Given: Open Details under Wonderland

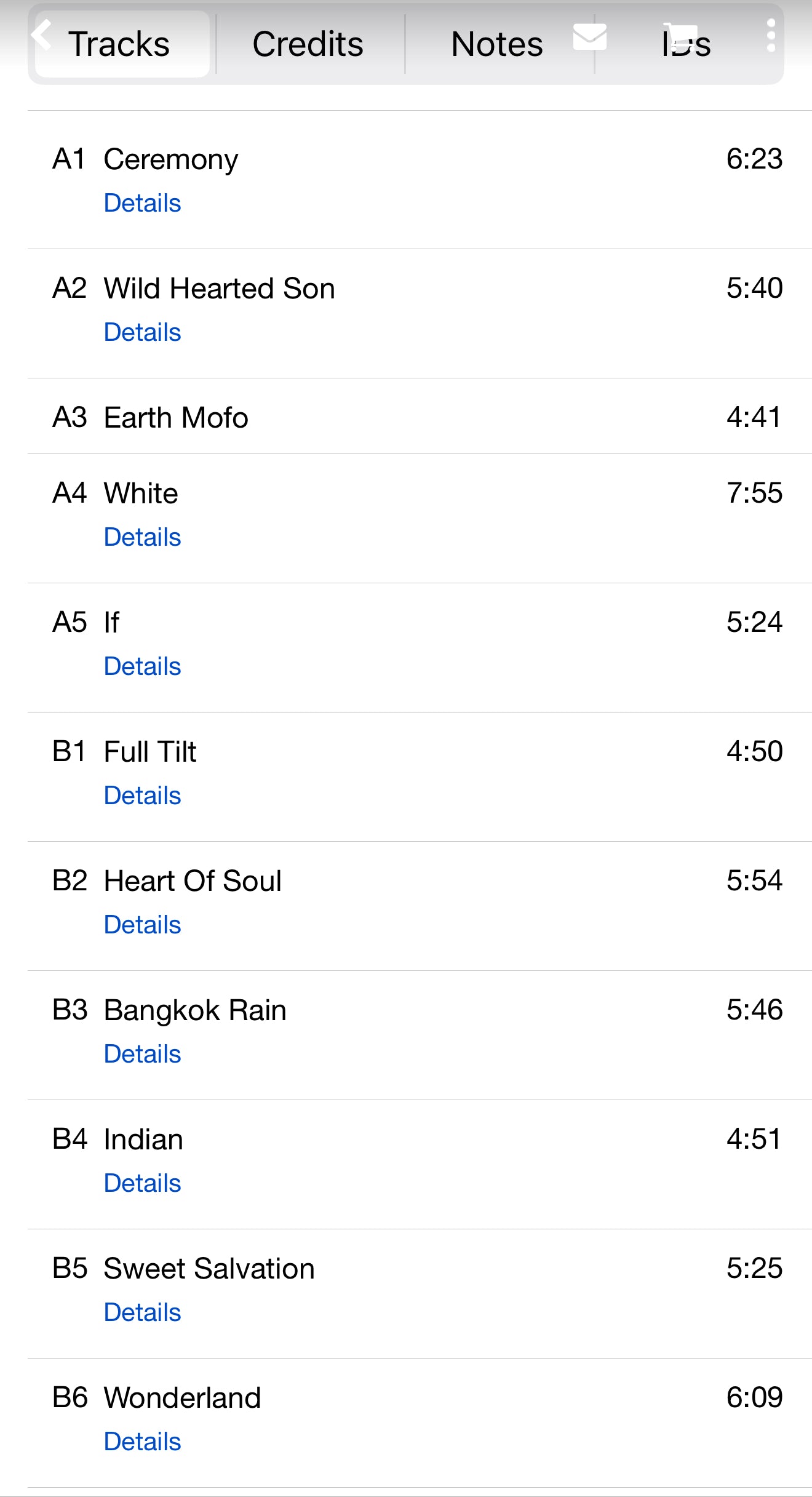Looking at the screenshot, I should (x=142, y=1442).
